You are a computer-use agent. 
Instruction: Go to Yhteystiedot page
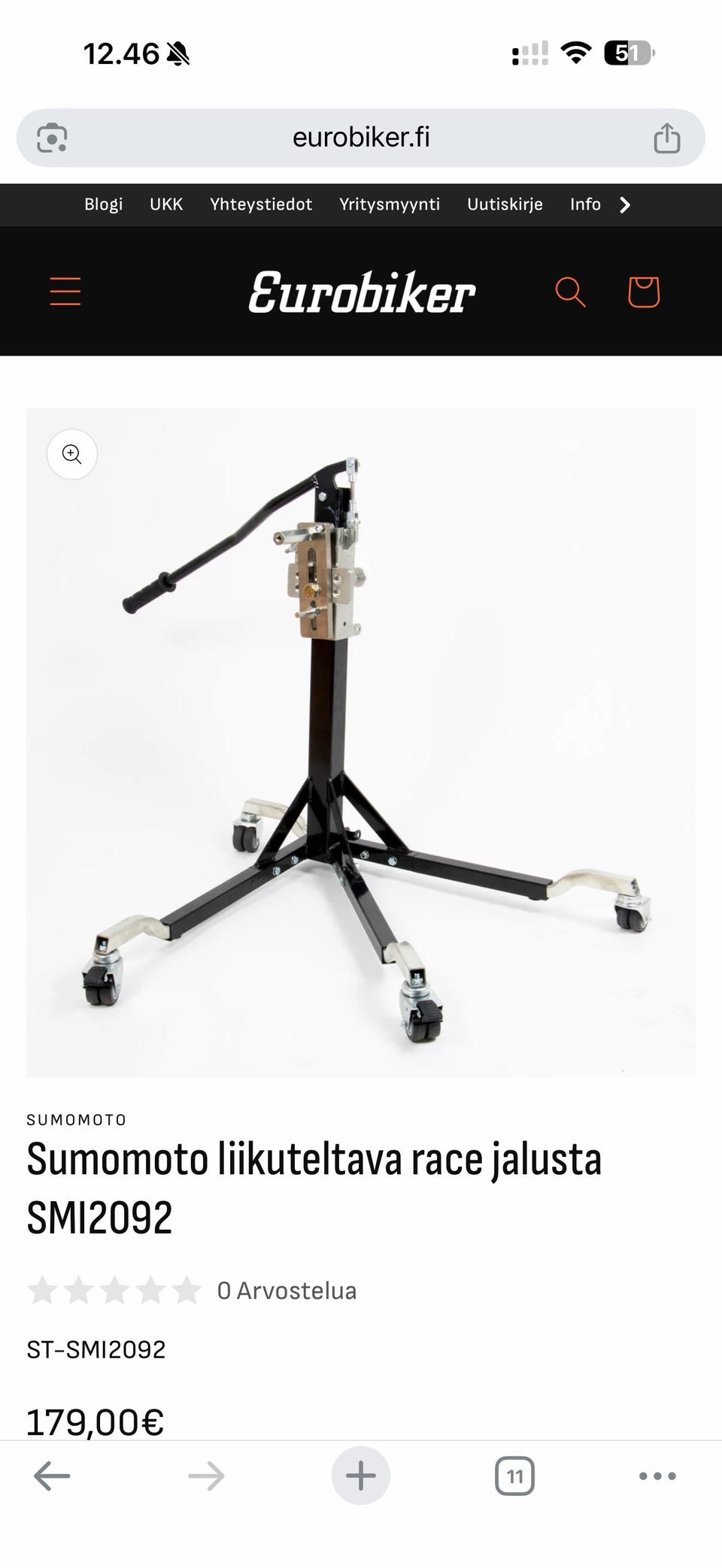pyautogui.click(x=261, y=204)
